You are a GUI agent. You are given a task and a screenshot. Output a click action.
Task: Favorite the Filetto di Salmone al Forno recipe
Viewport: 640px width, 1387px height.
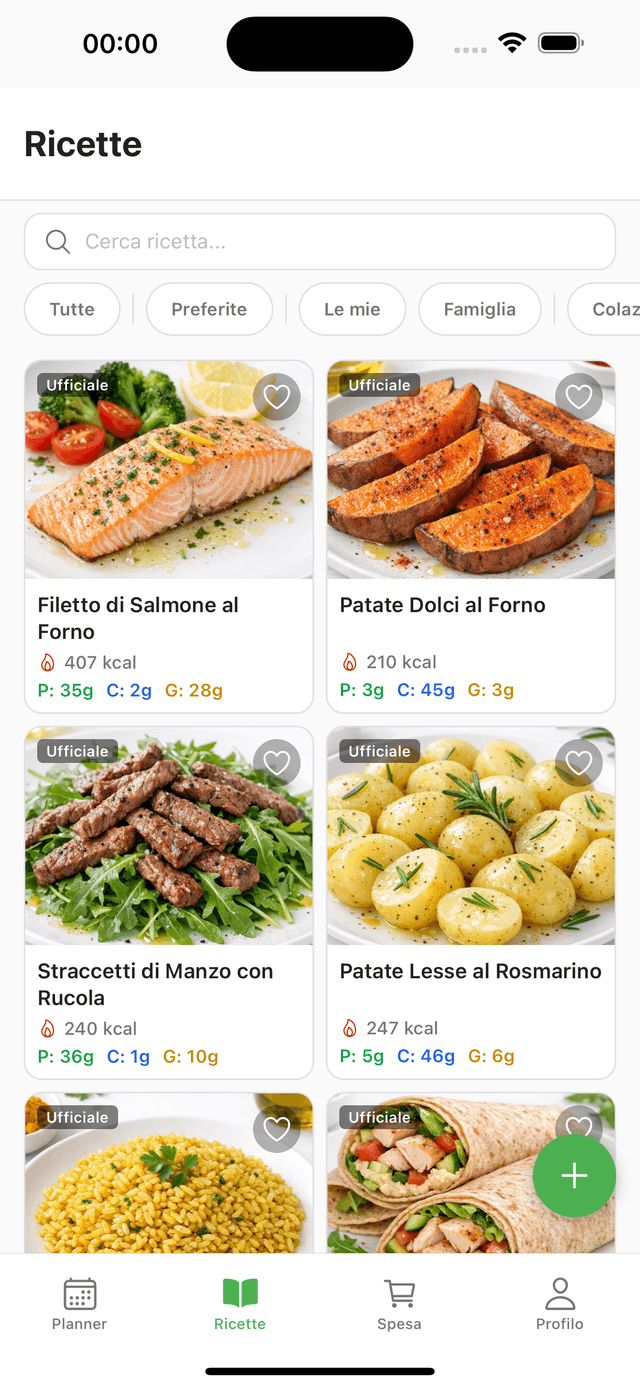tap(277, 397)
